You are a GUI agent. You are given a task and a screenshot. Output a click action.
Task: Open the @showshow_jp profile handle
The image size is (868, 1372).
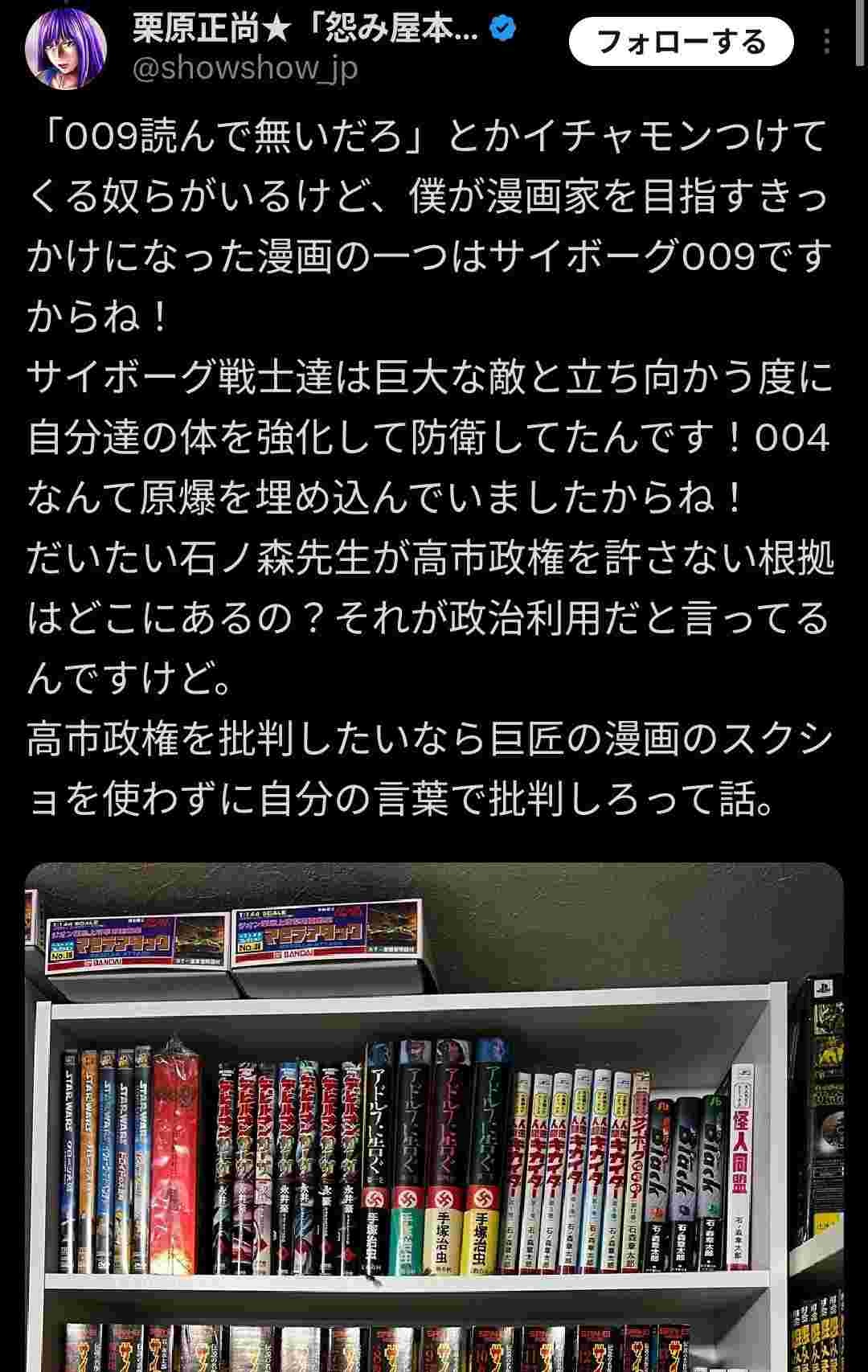coord(244,69)
